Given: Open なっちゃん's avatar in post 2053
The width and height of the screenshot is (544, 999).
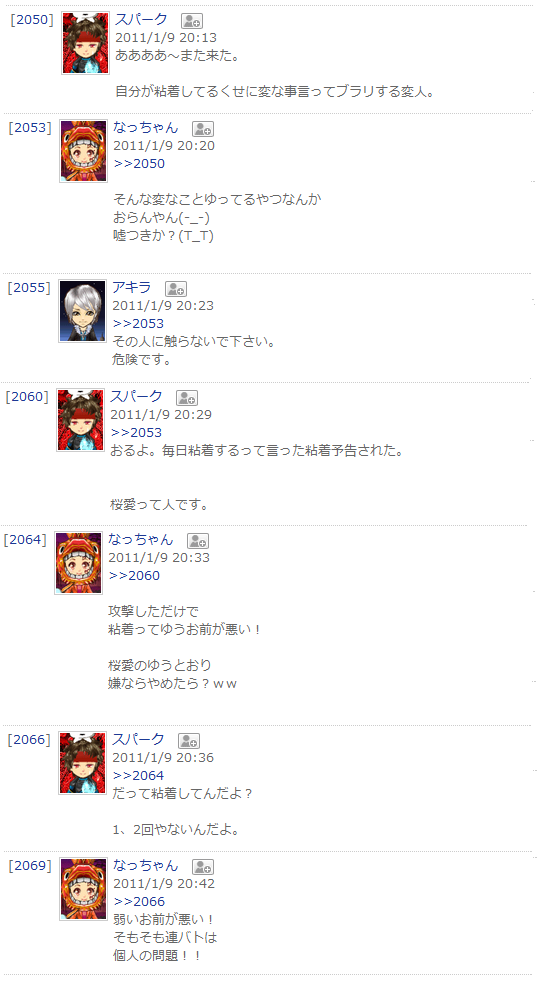Looking at the screenshot, I should (83, 151).
